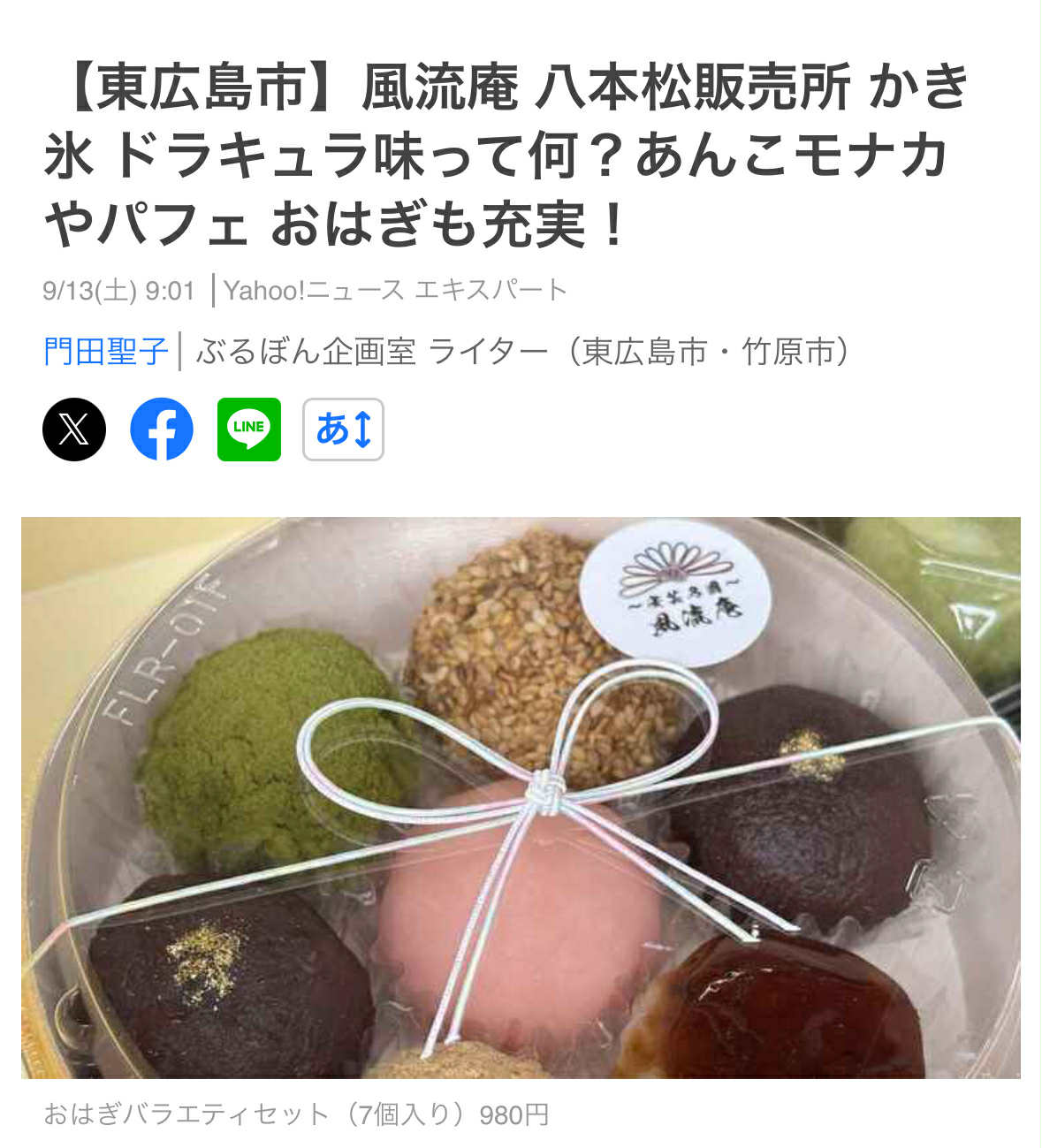1042x1148 pixels.
Task: Share the article on Facebook
Action: tap(162, 430)
